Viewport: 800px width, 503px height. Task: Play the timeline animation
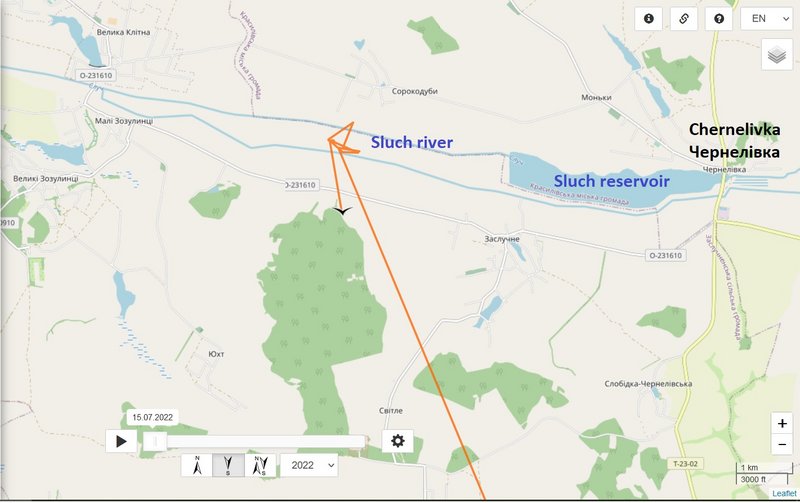pyautogui.click(x=121, y=441)
